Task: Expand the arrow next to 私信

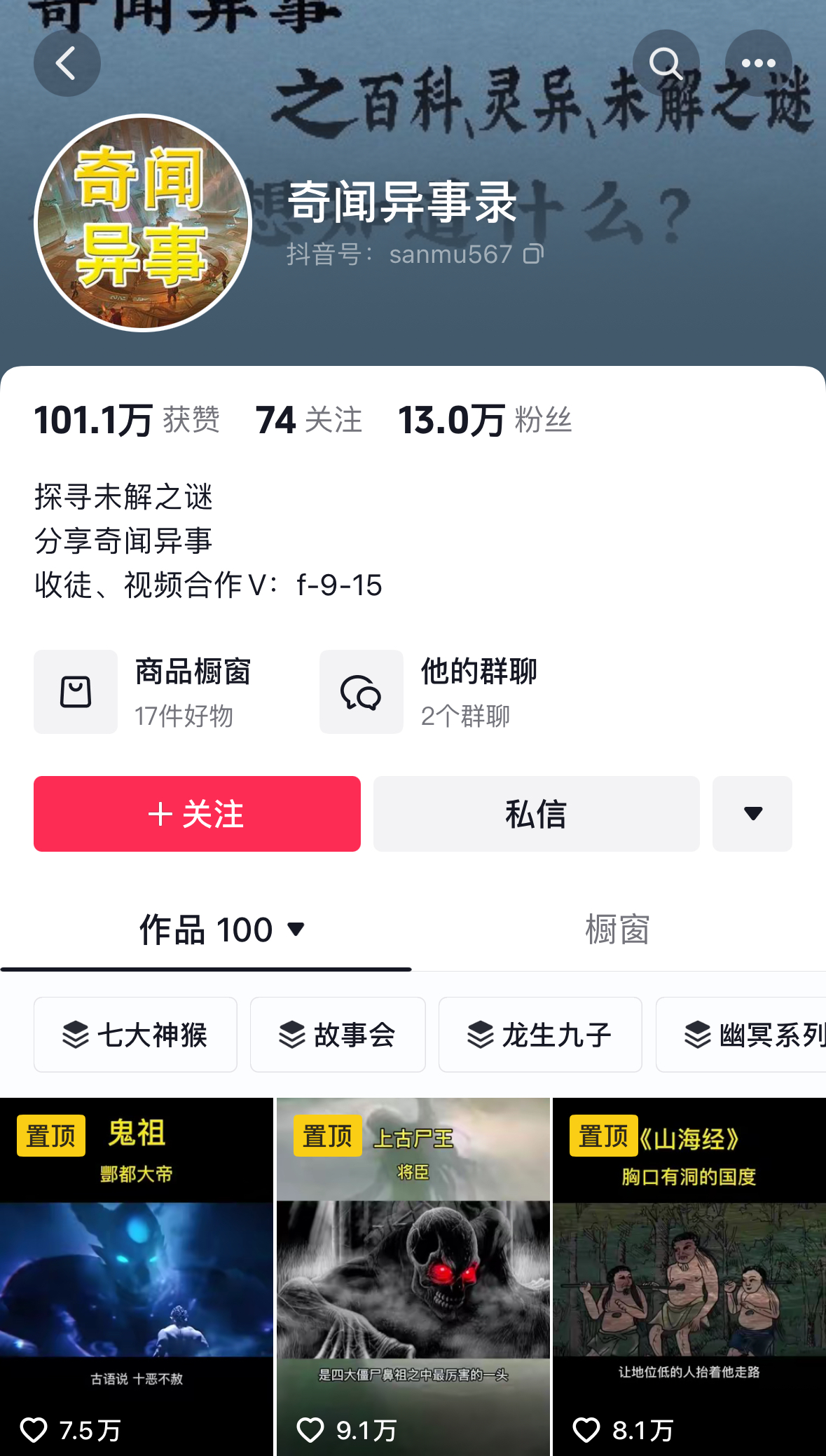Action: click(752, 814)
